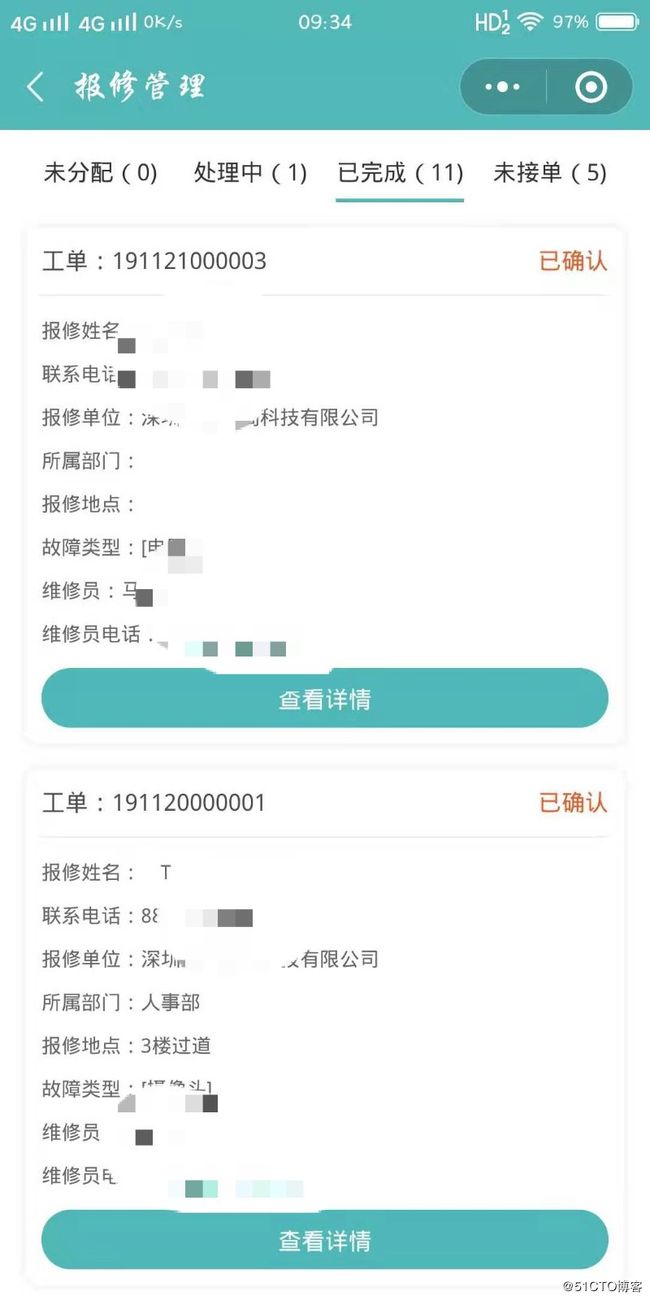Viewport: 650px width, 1300px height.
Task: Open the mini program more options menu
Action: 502,87
